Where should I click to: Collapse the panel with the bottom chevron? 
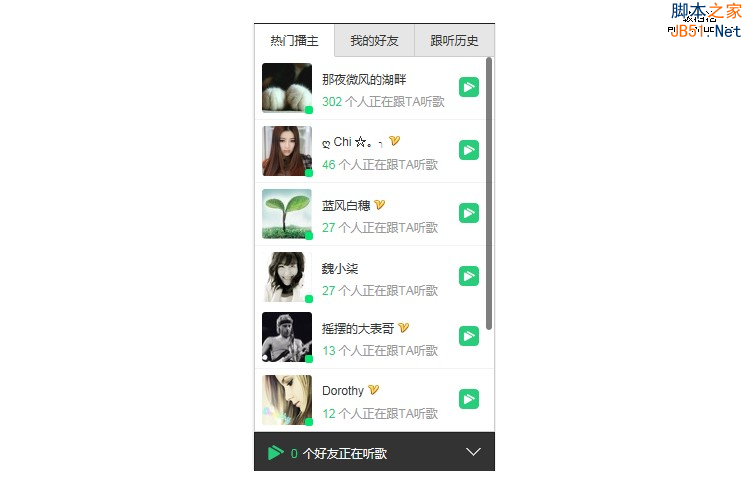(x=474, y=452)
